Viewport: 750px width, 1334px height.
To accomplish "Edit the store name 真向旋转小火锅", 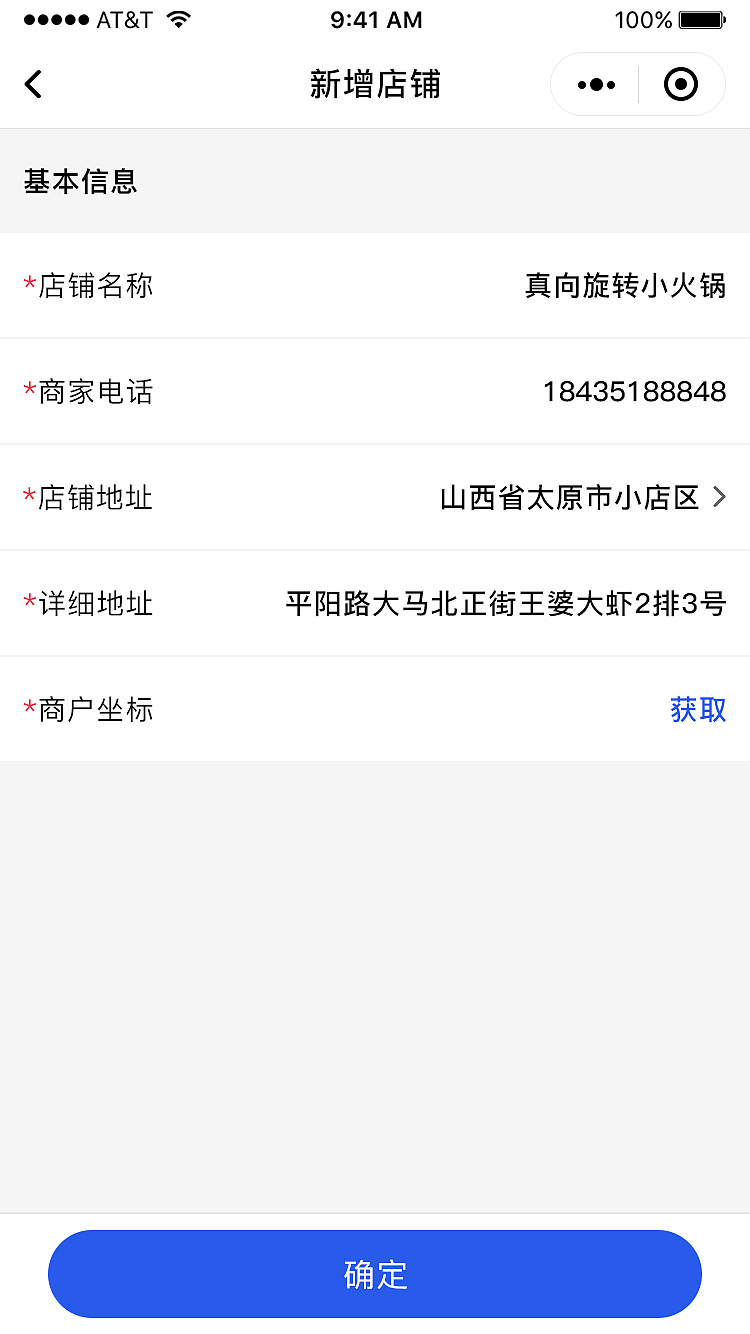I will (624, 286).
